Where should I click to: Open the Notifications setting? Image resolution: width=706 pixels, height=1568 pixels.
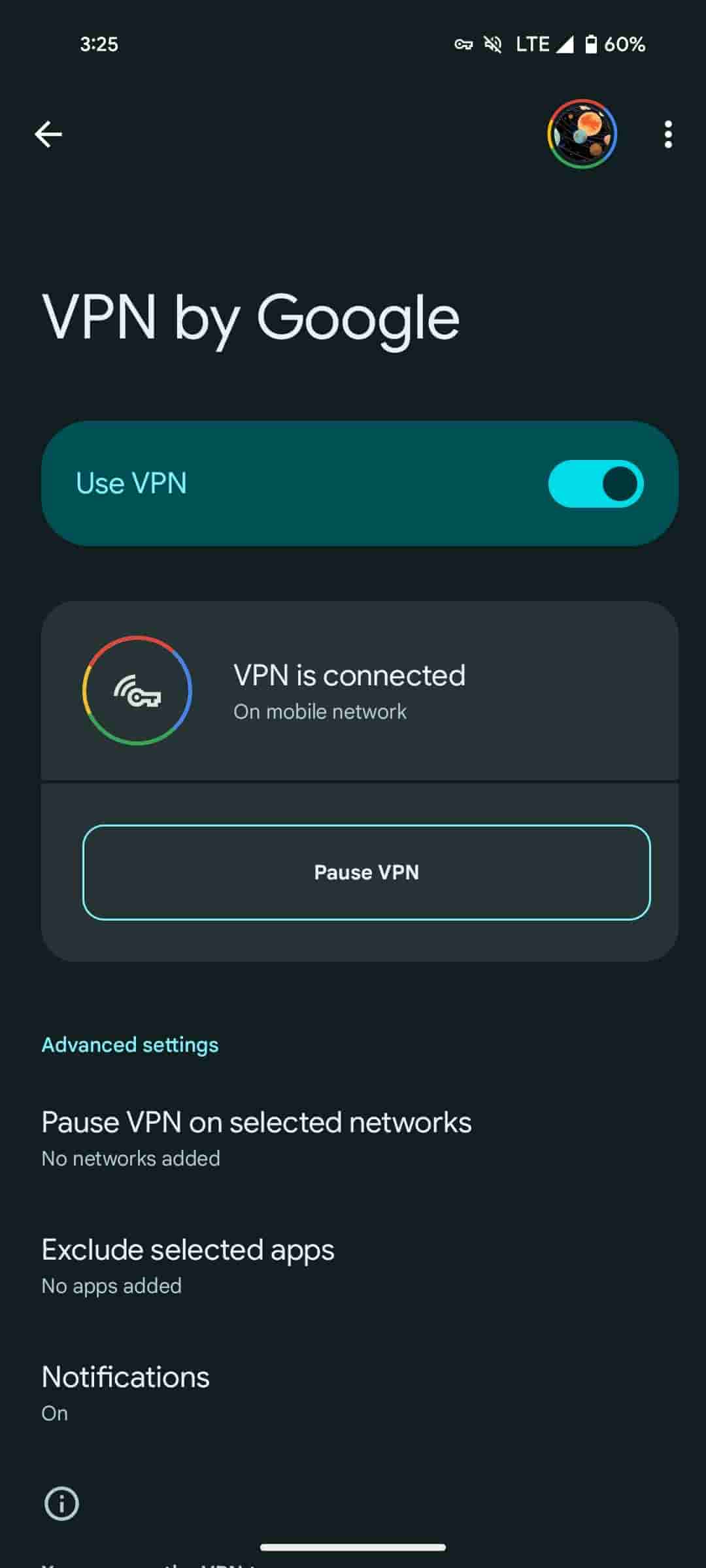point(126,1392)
